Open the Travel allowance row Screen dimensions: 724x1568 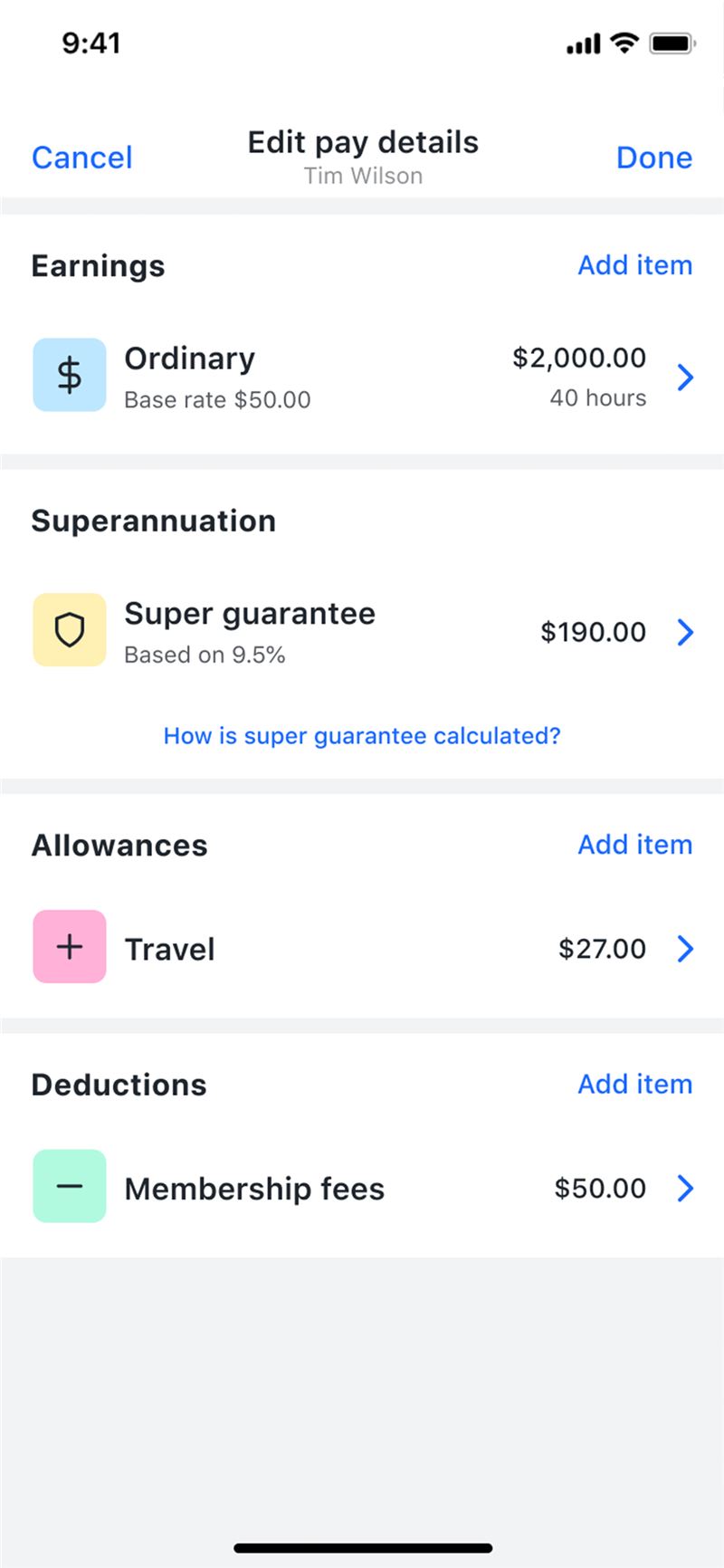pyautogui.click(x=362, y=948)
